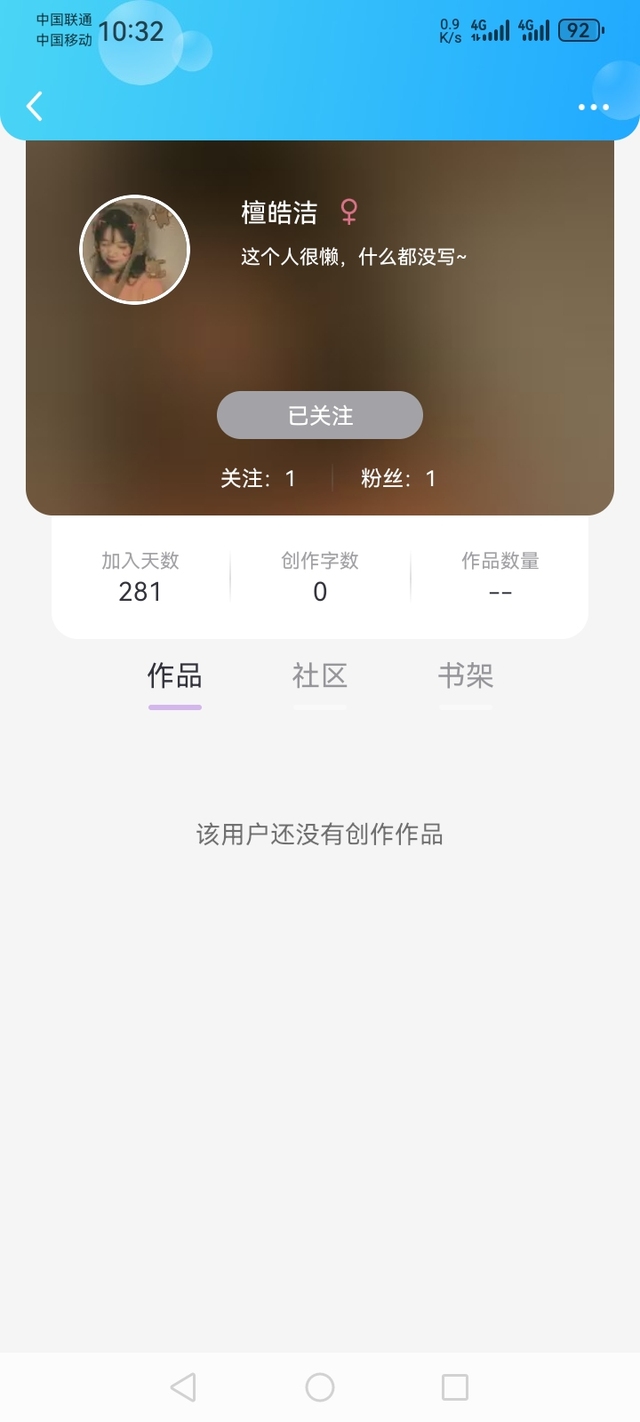Screen dimensions: 640x1422
Task: Tap the system home button
Action: 320,1387
